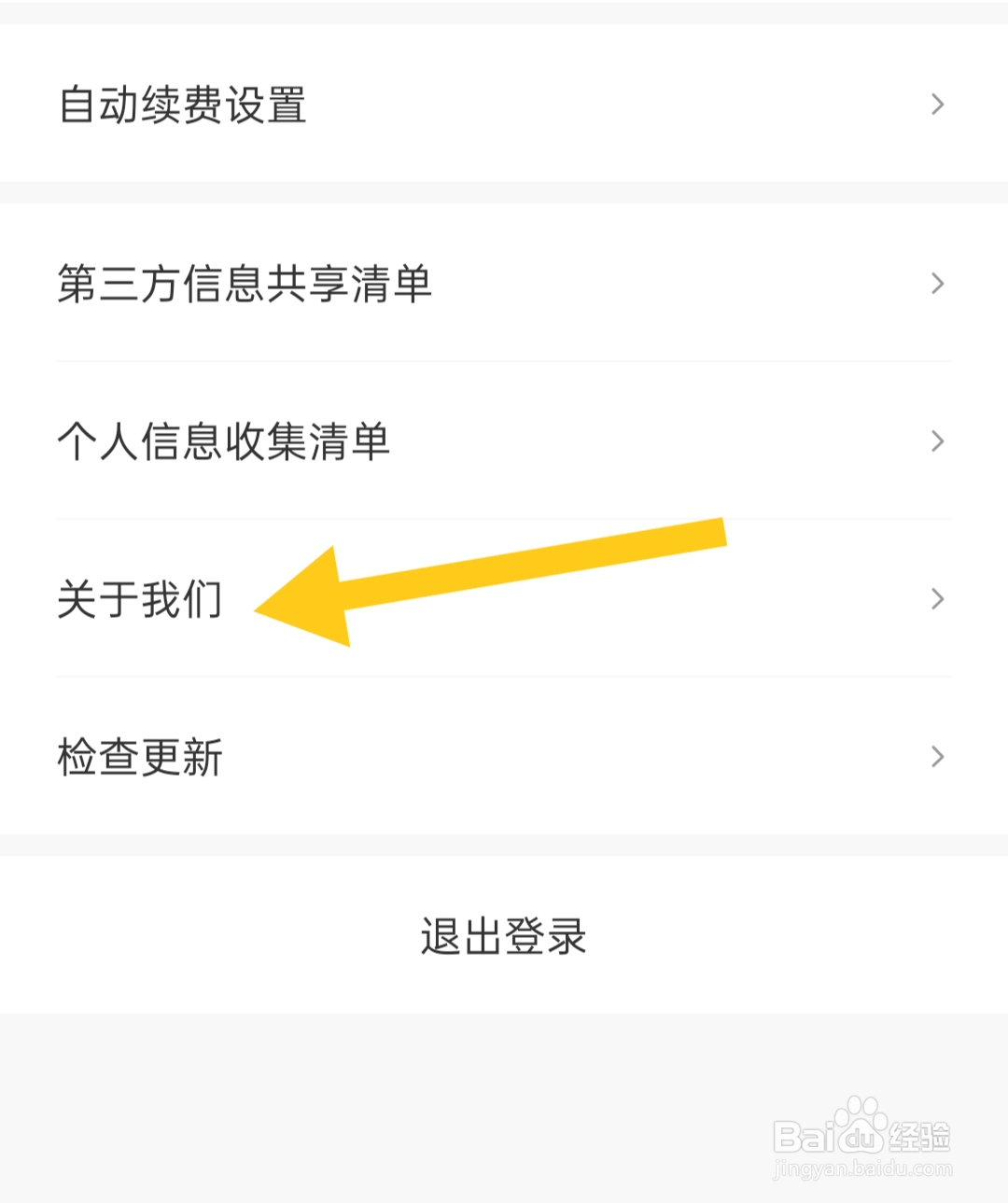Click the chevron next to 自动续费设置
Viewport: 1008px width, 1203px height.
pos(937,105)
